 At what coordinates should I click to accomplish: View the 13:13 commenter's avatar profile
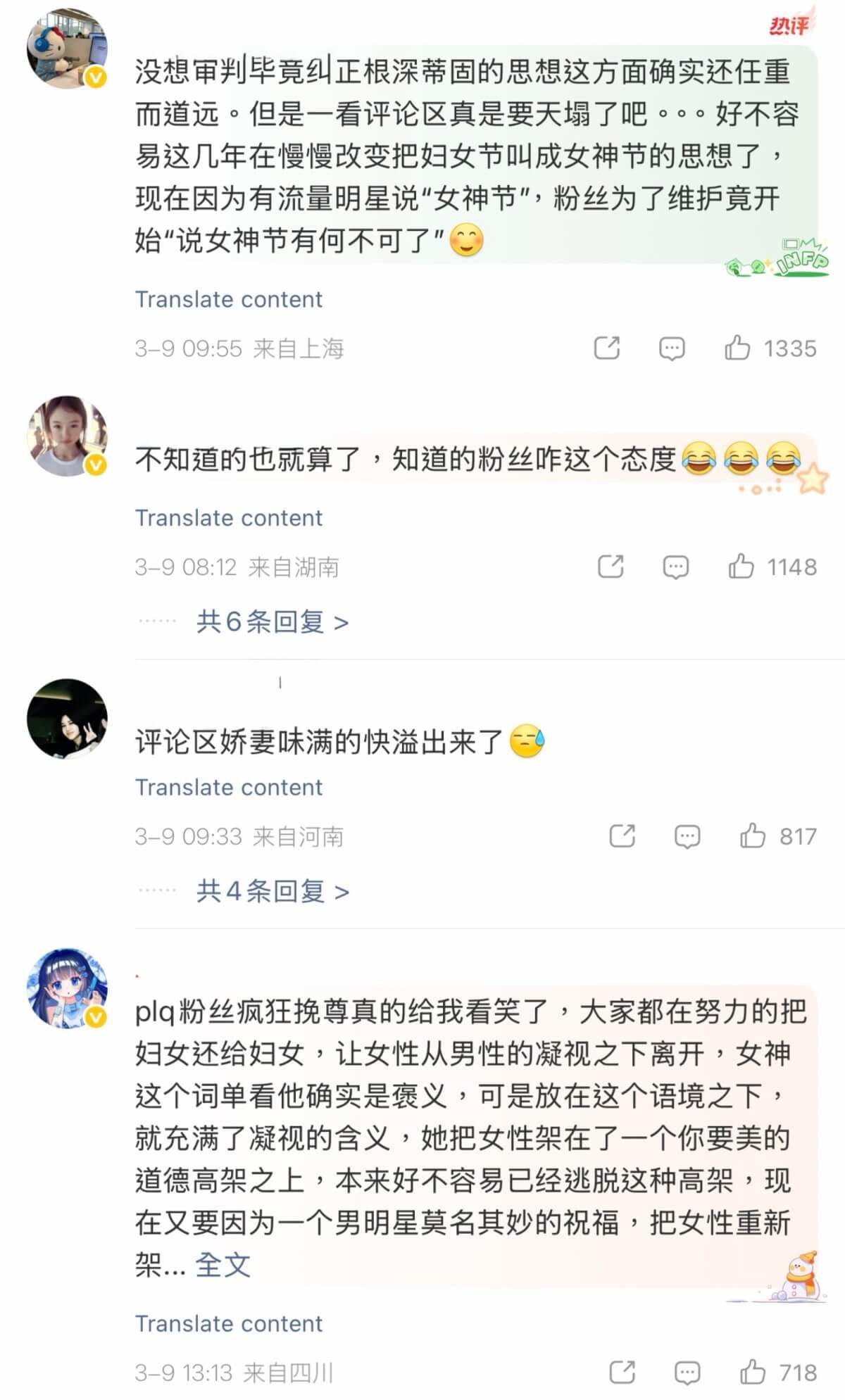[x=67, y=987]
